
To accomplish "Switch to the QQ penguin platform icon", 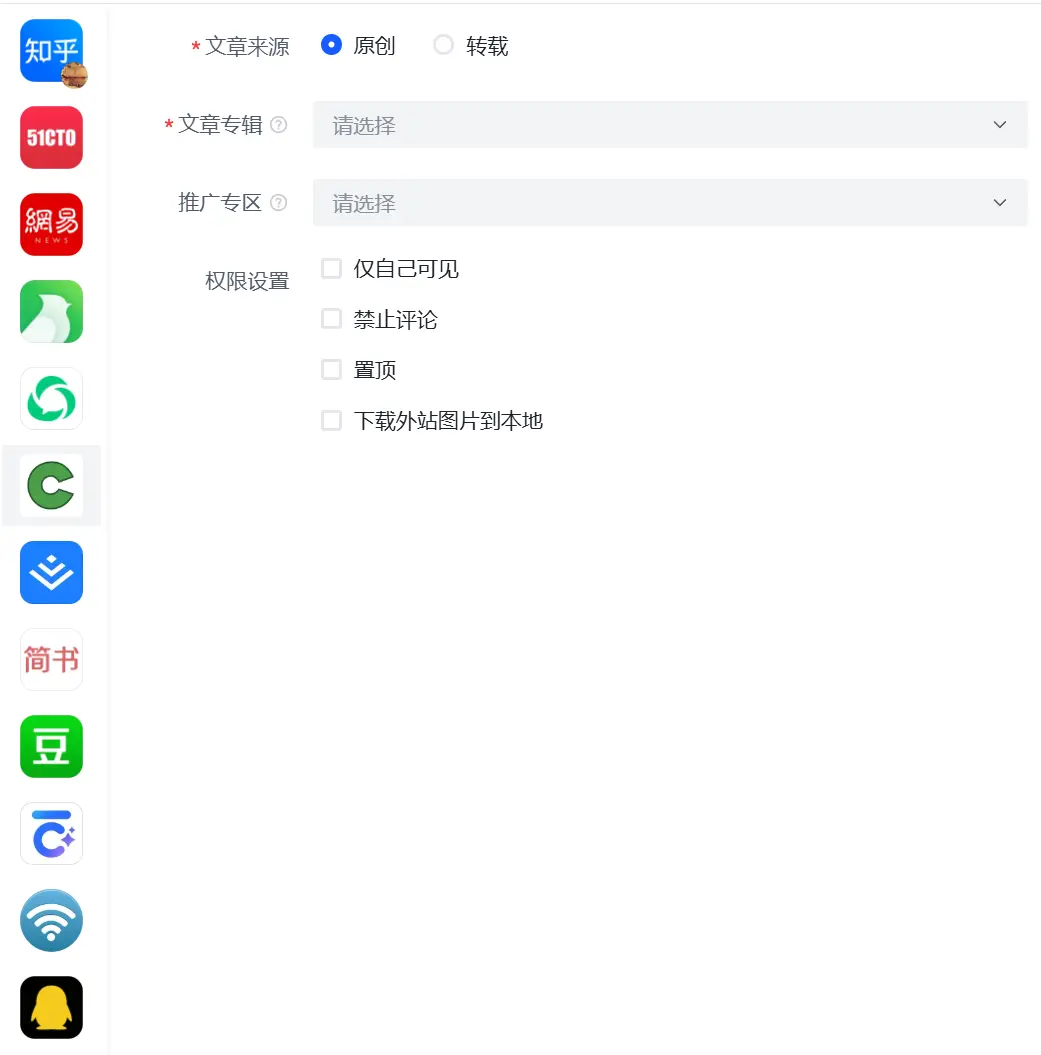I will [51, 1007].
